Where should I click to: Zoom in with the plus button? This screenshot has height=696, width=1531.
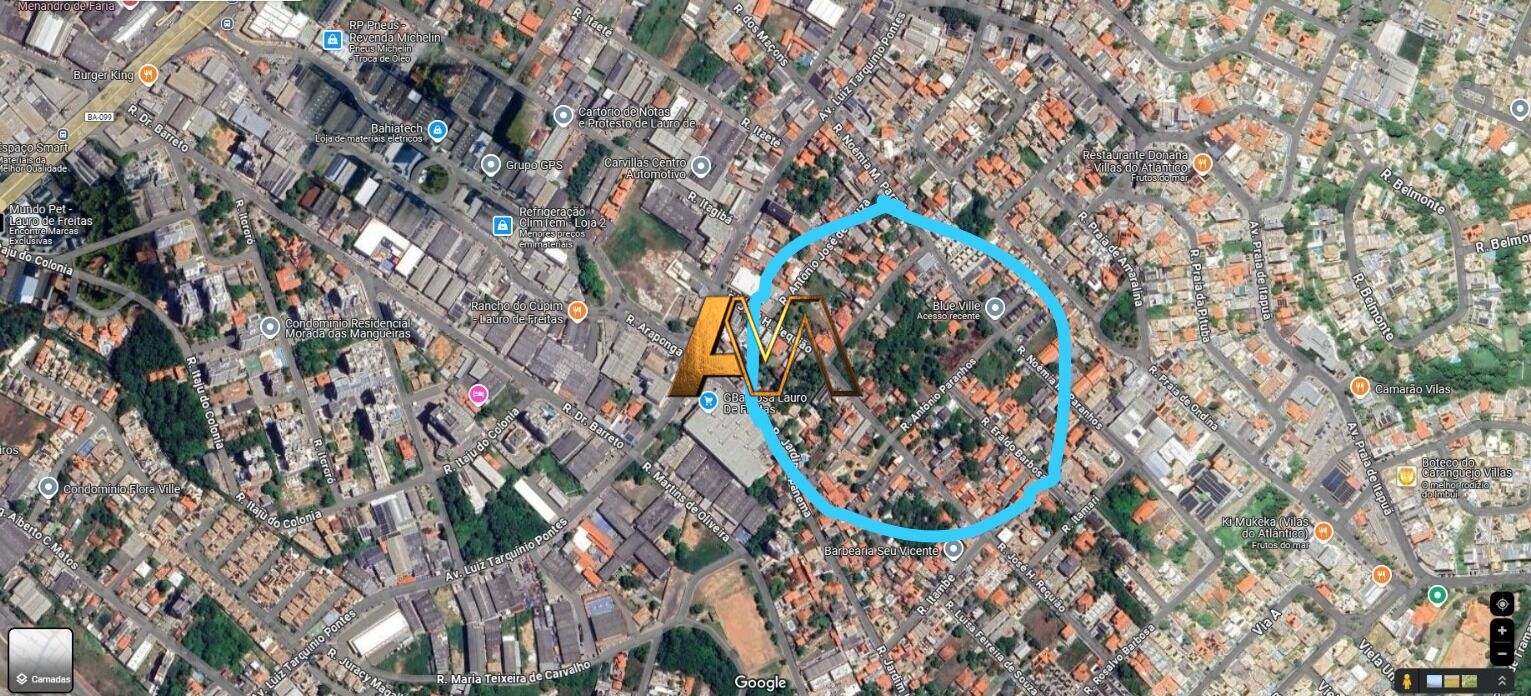(1501, 631)
